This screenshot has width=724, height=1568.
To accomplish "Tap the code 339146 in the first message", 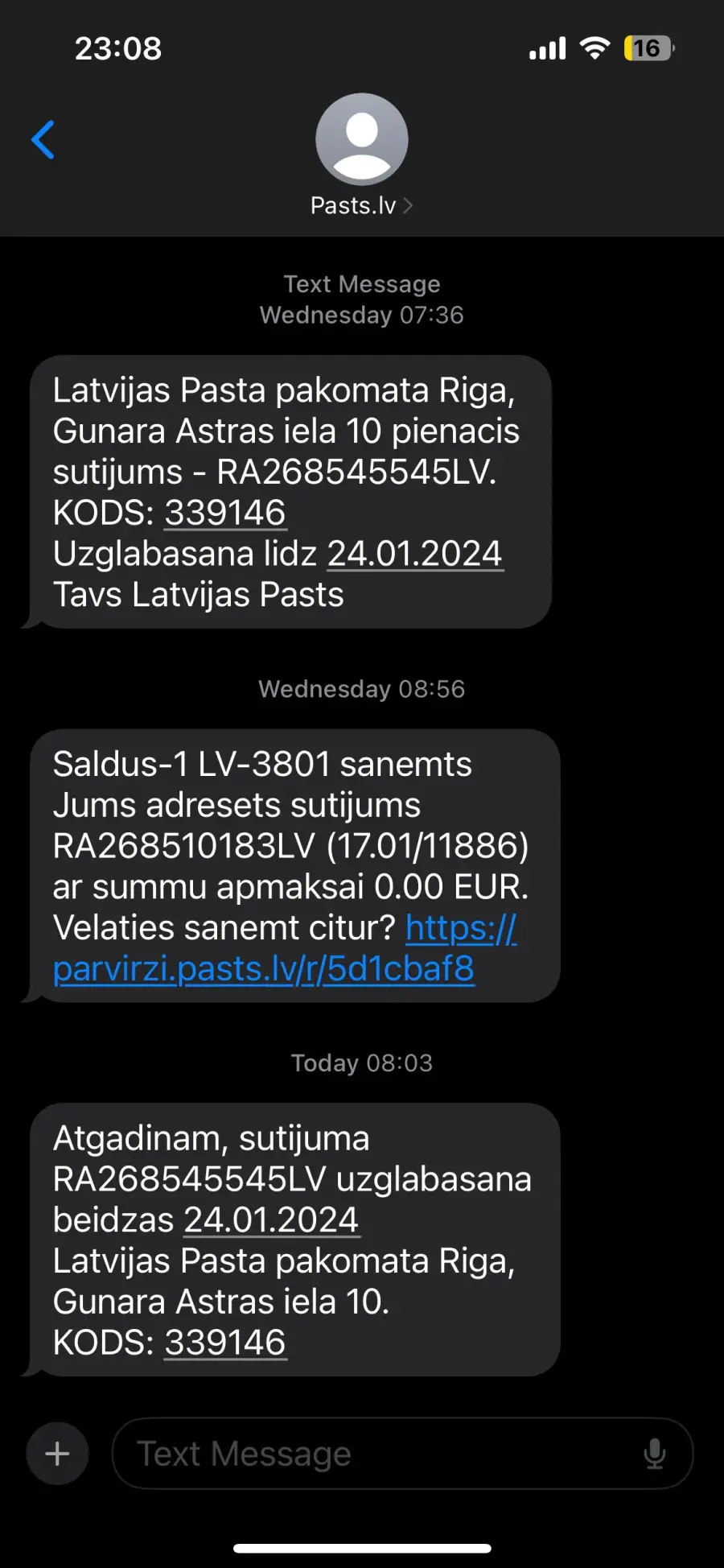I will [x=225, y=513].
